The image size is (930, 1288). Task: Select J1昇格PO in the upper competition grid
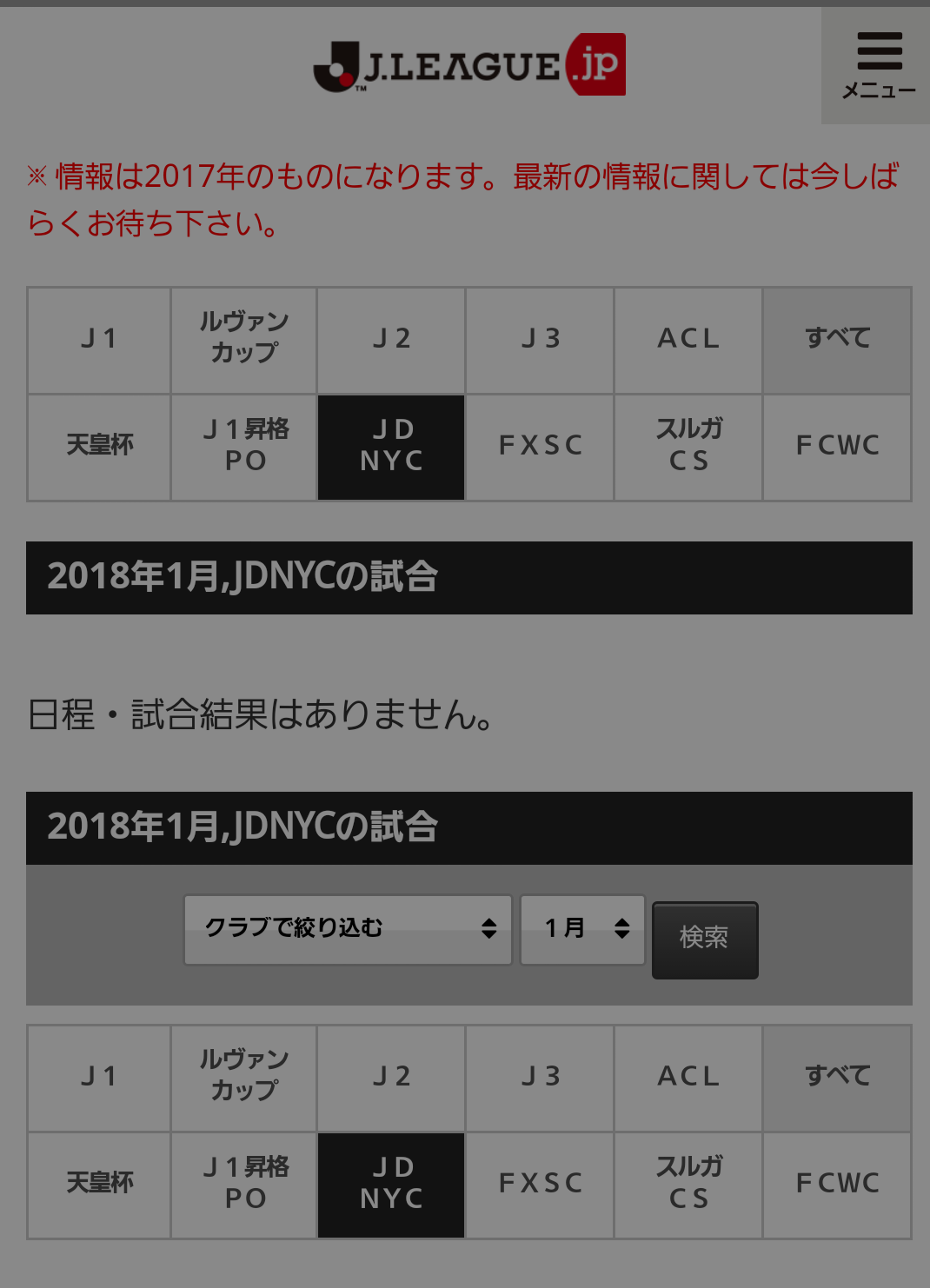[x=244, y=447]
